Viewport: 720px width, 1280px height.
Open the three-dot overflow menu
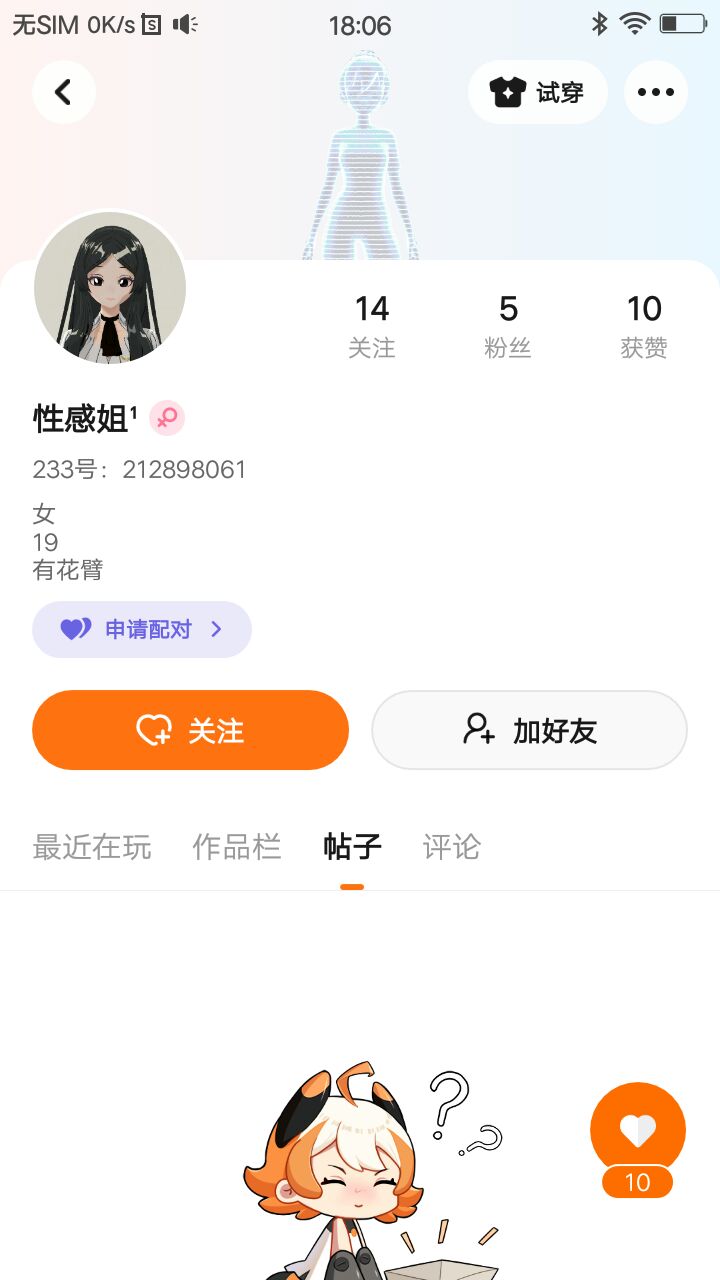click(655, 92)
